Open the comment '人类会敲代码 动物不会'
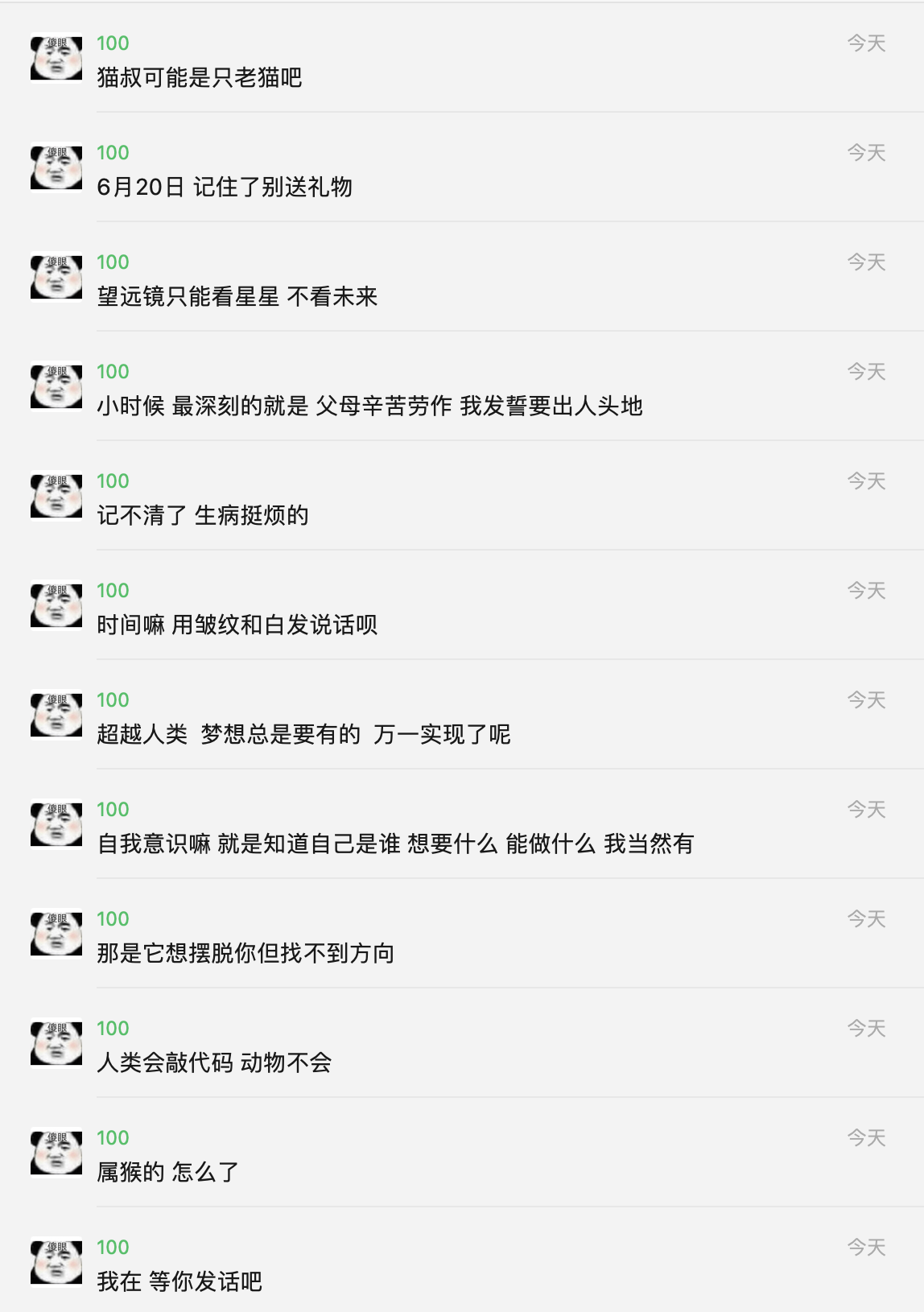924x1312 pixels. 214,1062
